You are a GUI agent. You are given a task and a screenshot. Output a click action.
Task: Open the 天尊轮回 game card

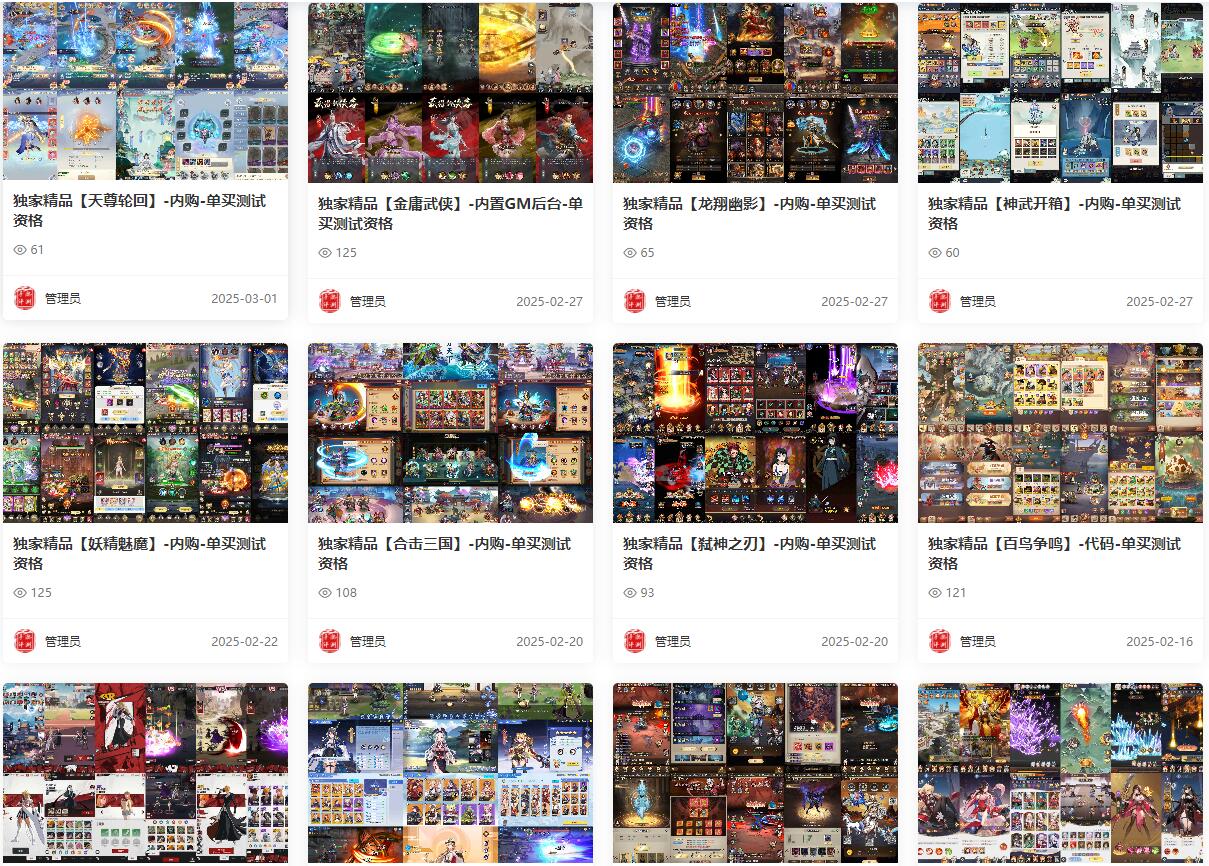(145, 92)
